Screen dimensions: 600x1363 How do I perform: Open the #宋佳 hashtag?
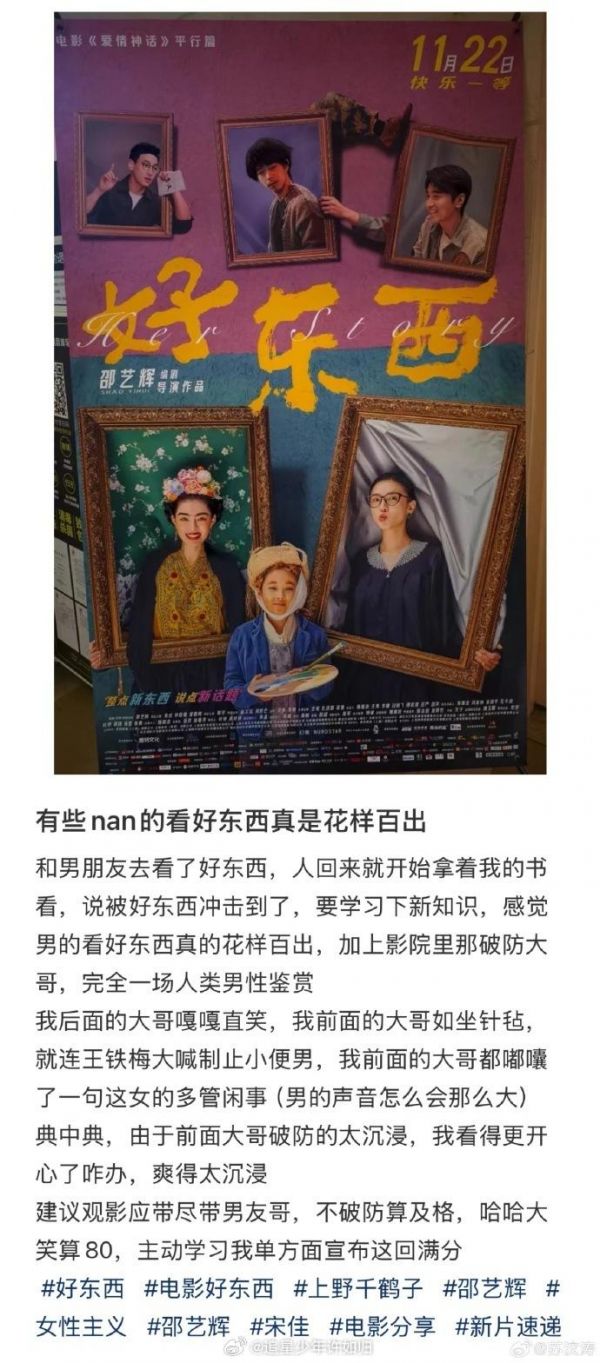tap(280, 1327)
